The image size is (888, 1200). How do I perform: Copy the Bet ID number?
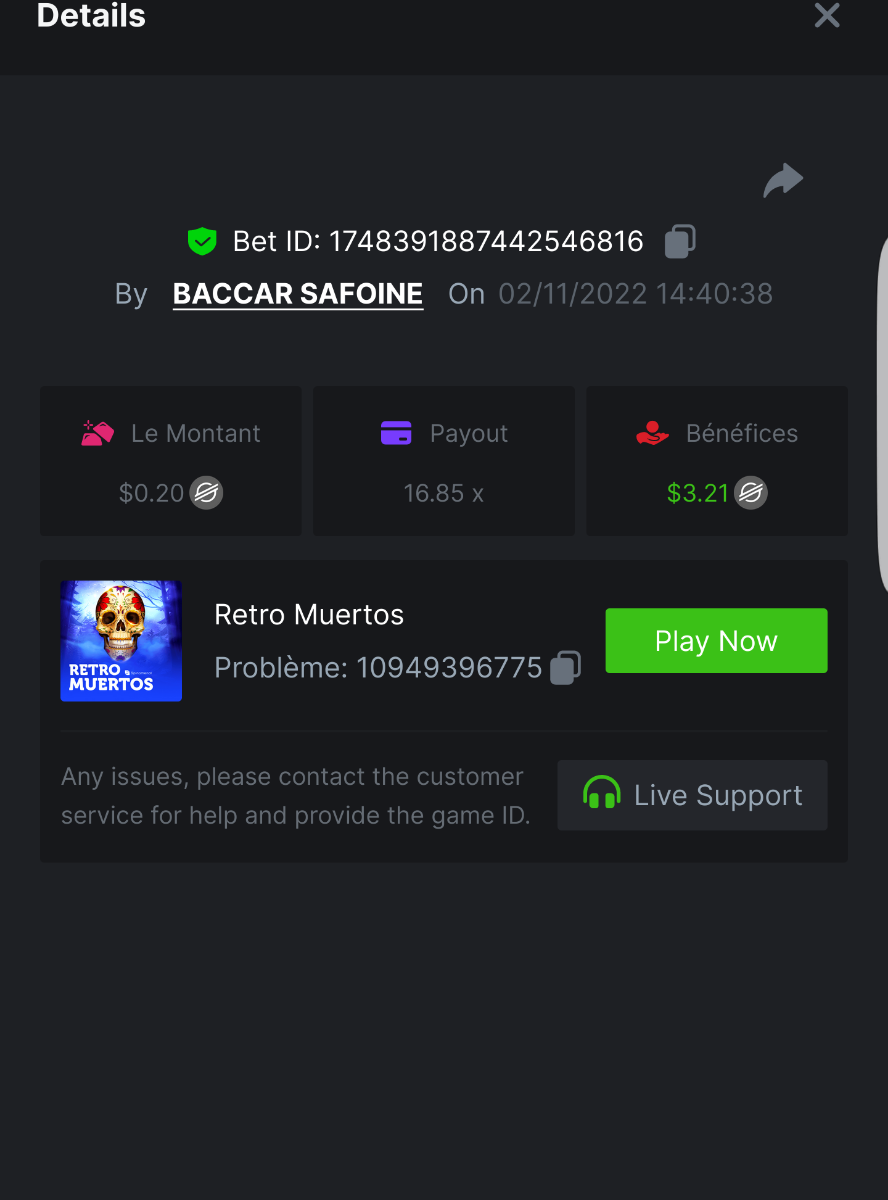click(680, 241)
